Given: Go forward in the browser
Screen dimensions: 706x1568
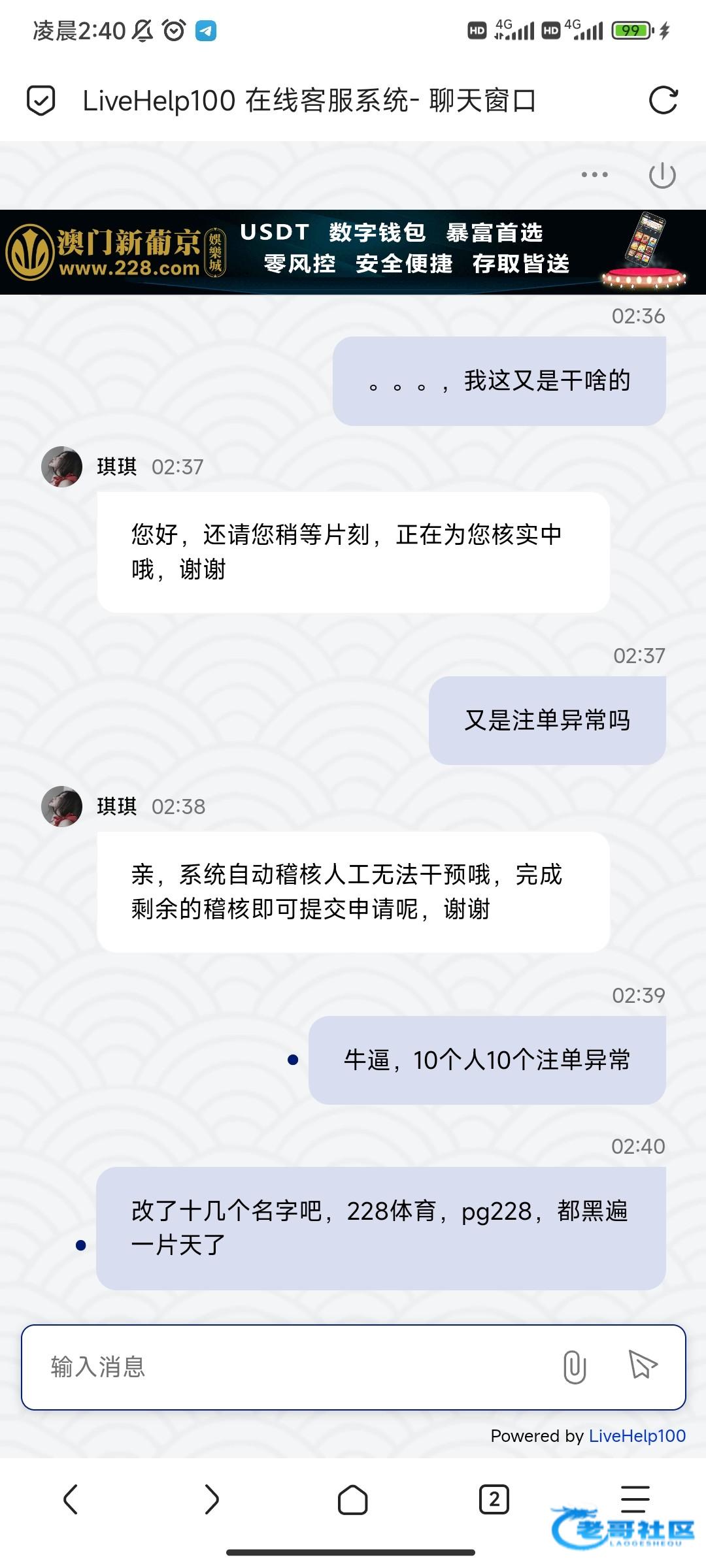Looking at the screenshot, I should tap(211, 1499).
